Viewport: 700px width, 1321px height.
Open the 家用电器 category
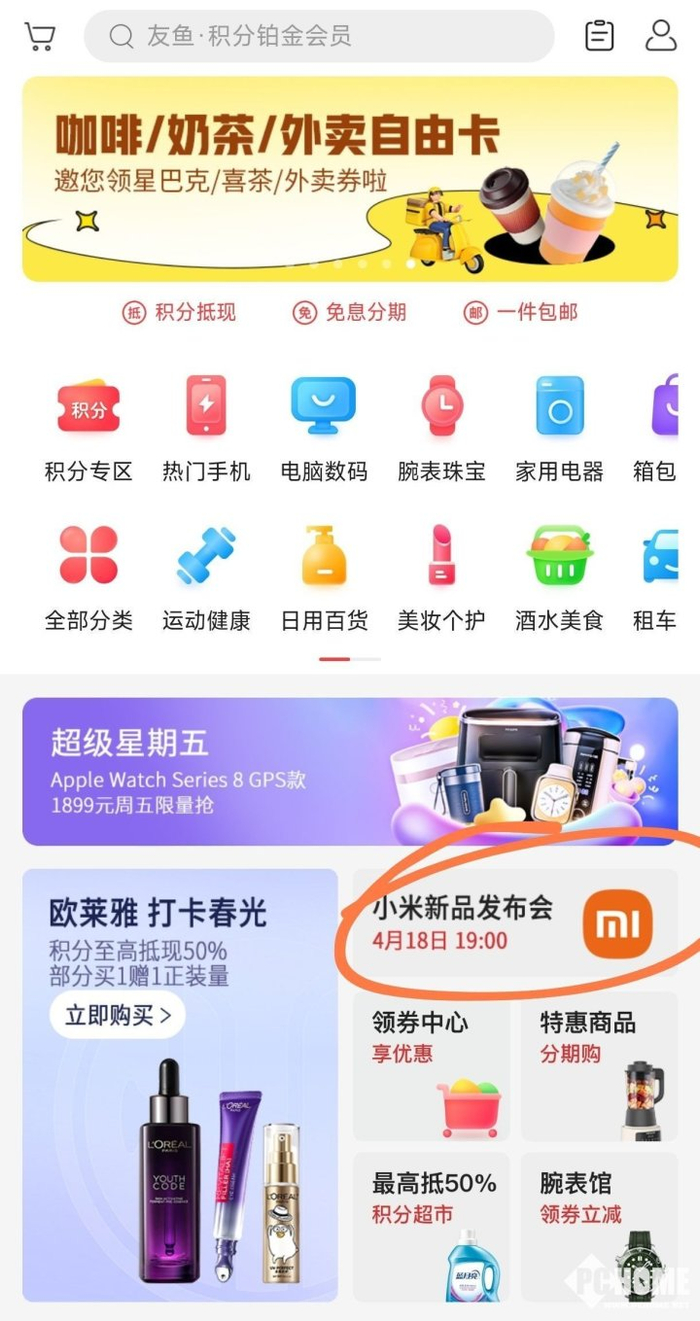coord(559,427)
